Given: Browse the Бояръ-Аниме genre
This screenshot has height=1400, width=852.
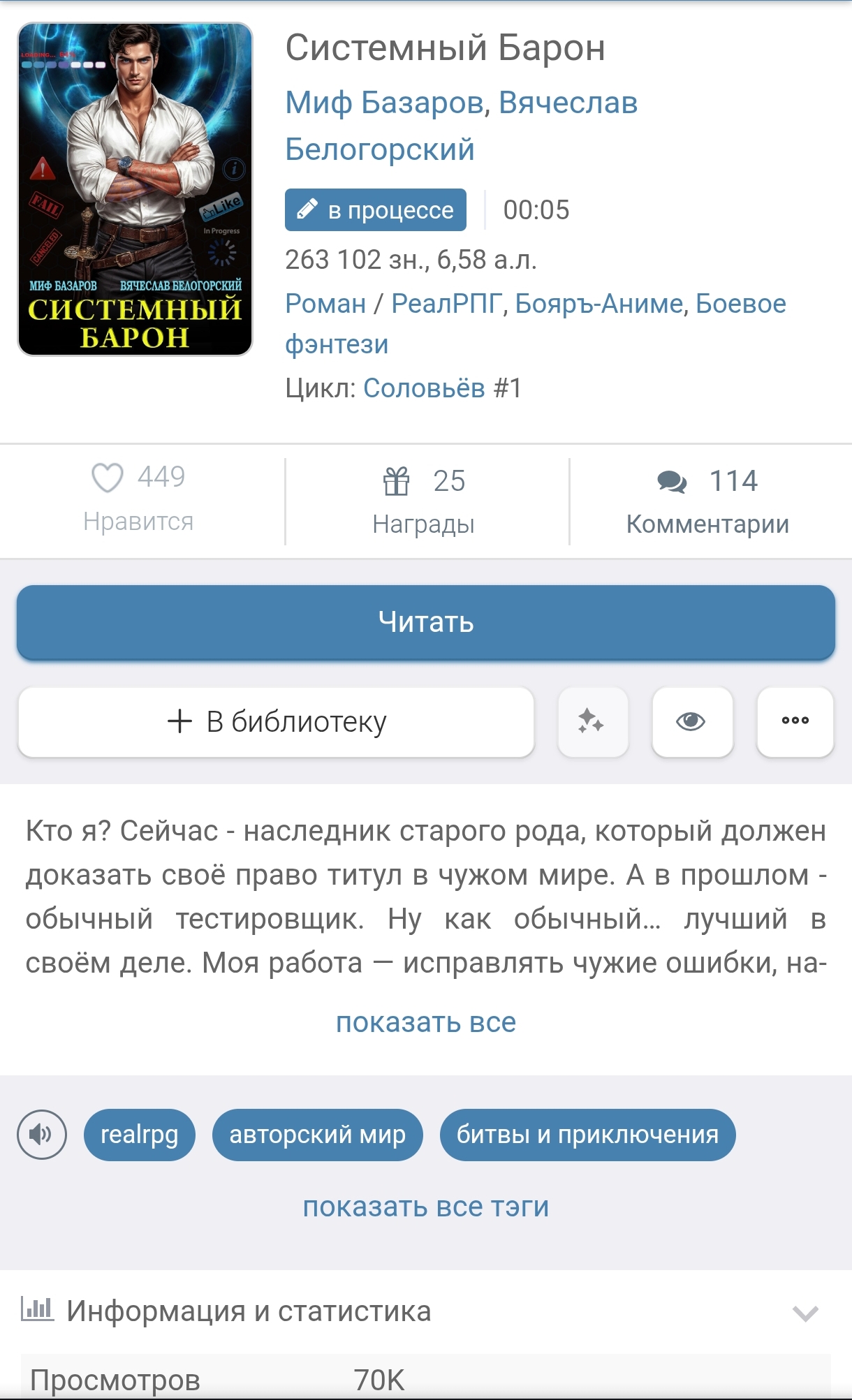Looking at the screenshot, I should coord(598,304).
